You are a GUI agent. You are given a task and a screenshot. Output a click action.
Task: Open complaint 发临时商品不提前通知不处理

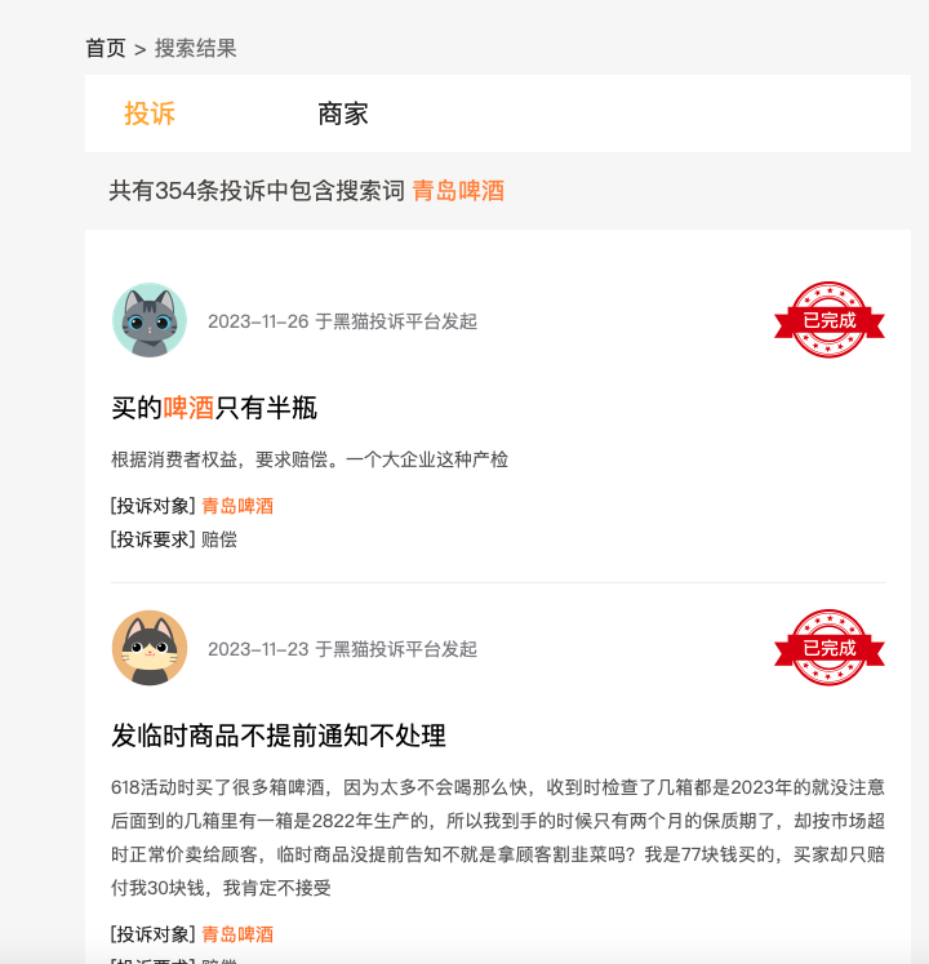click(x=278, y=737)
